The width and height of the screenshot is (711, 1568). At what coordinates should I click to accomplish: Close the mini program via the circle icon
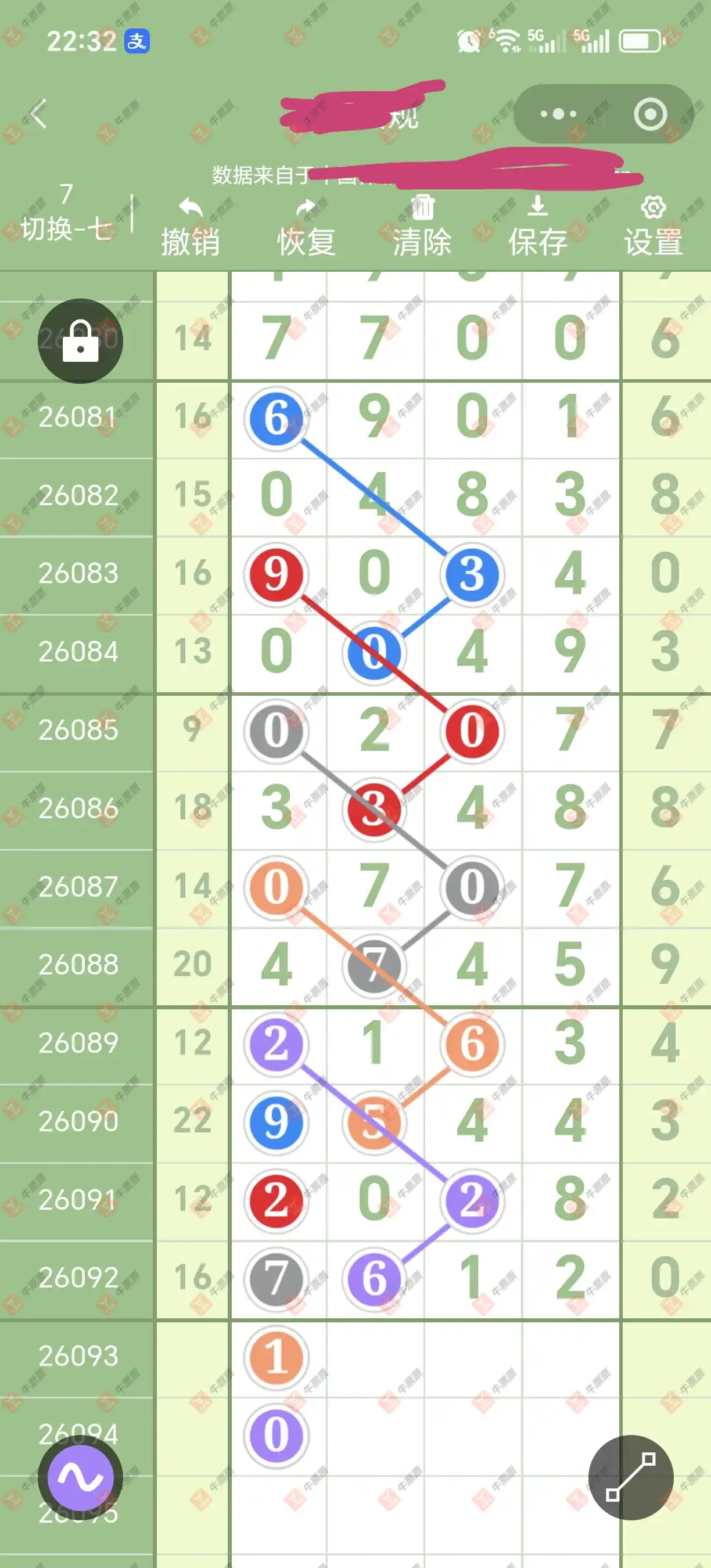pyautogui.click(x=650, y=114)
